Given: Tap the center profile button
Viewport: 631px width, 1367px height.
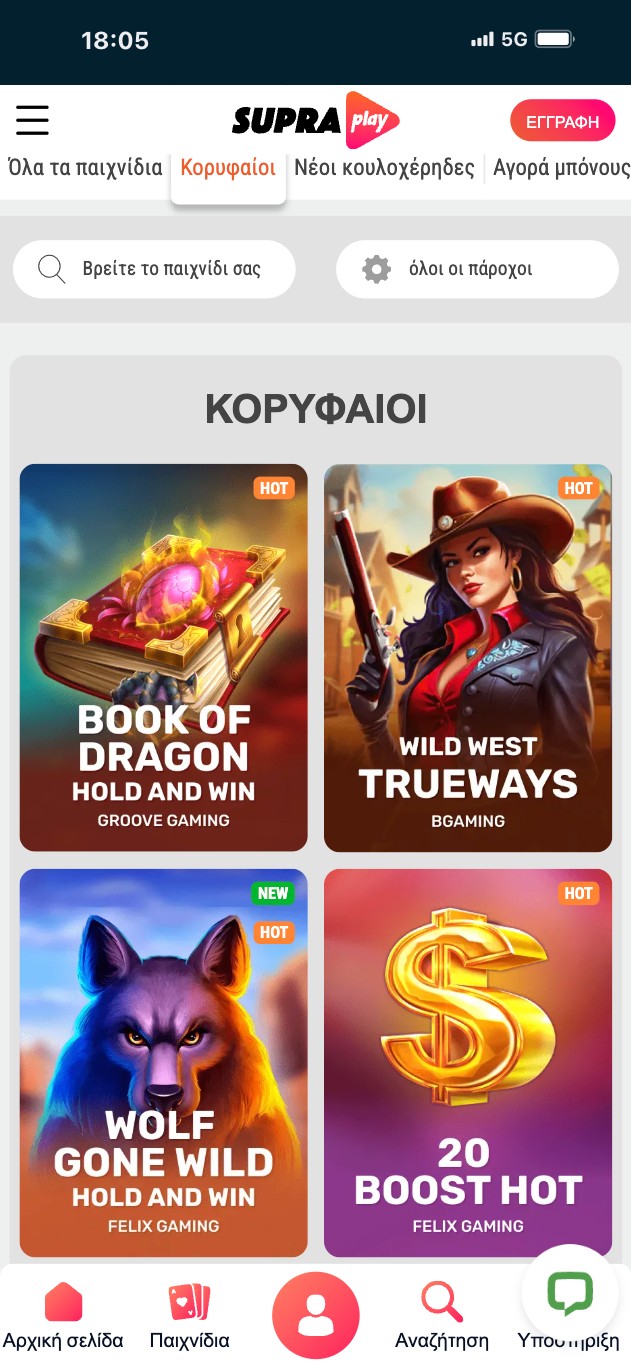Looking at the screenshot, I should click(x=316, y=1315).
